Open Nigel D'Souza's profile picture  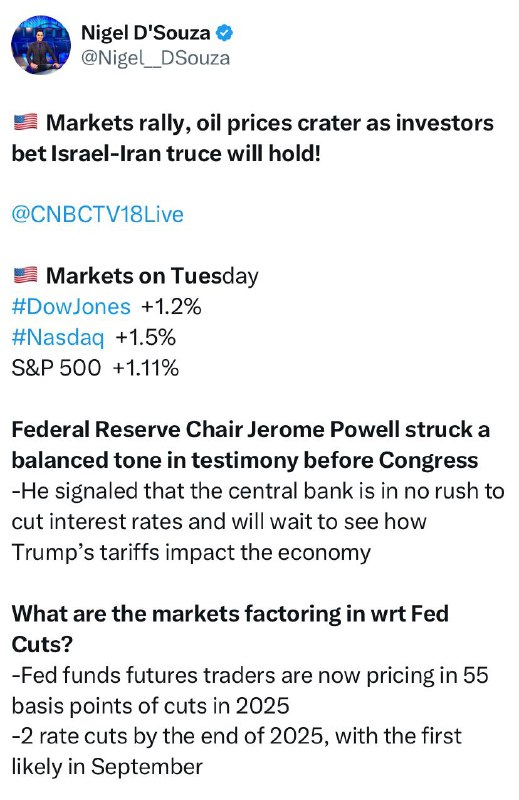[x=41, y=45]
